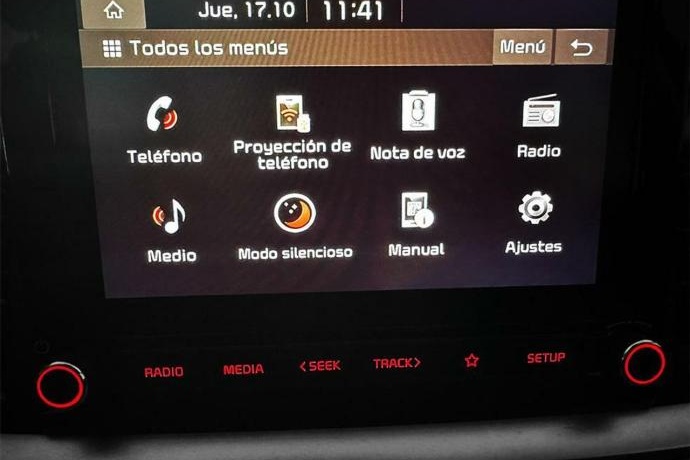Open Teléfono
The image size is (690, 460).
point(164,129)
